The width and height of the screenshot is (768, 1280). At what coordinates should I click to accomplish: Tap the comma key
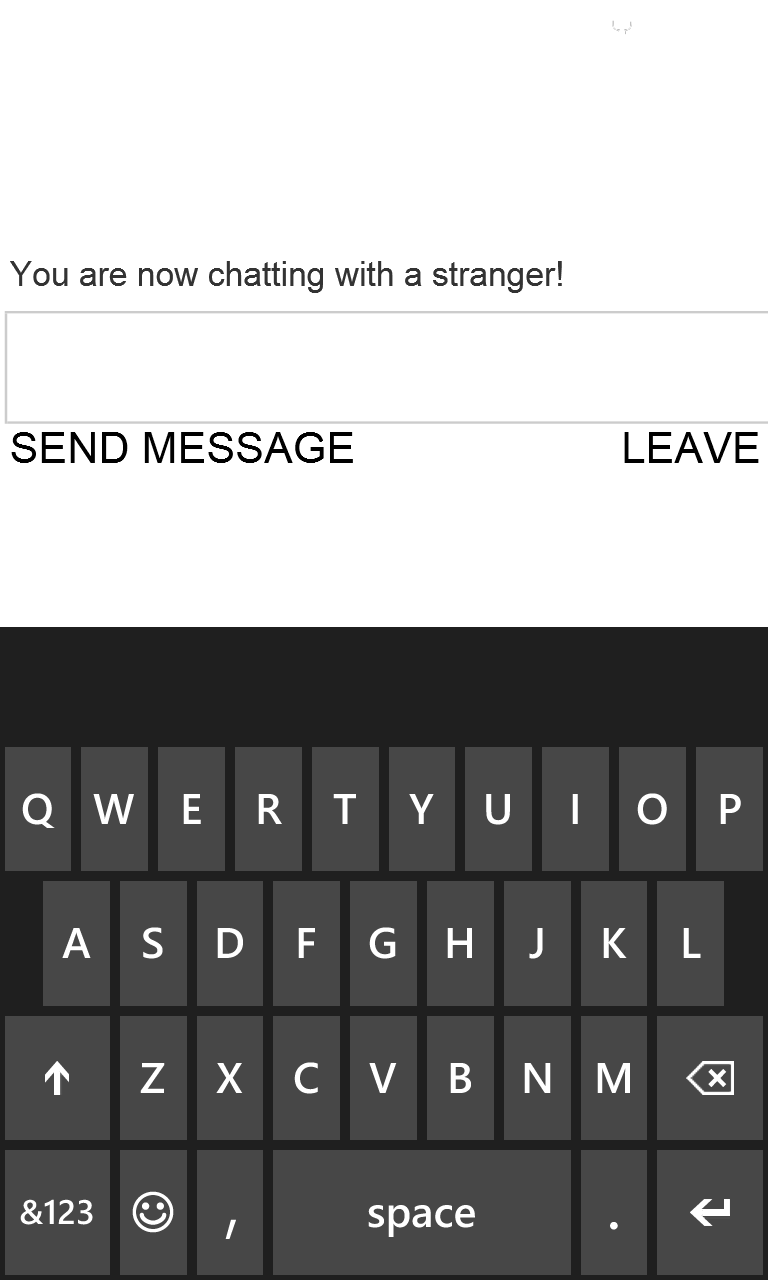[230, 1212]
